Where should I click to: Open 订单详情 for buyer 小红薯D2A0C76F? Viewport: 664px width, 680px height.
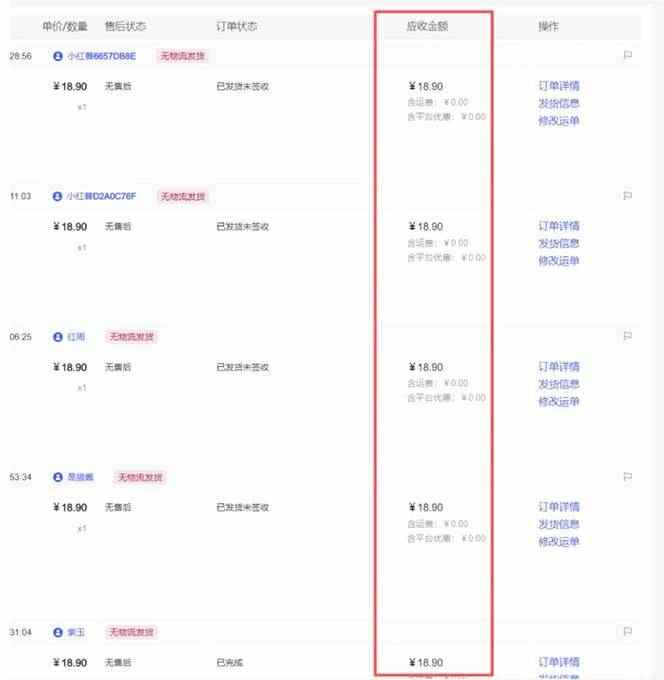(x=559, y=226)
